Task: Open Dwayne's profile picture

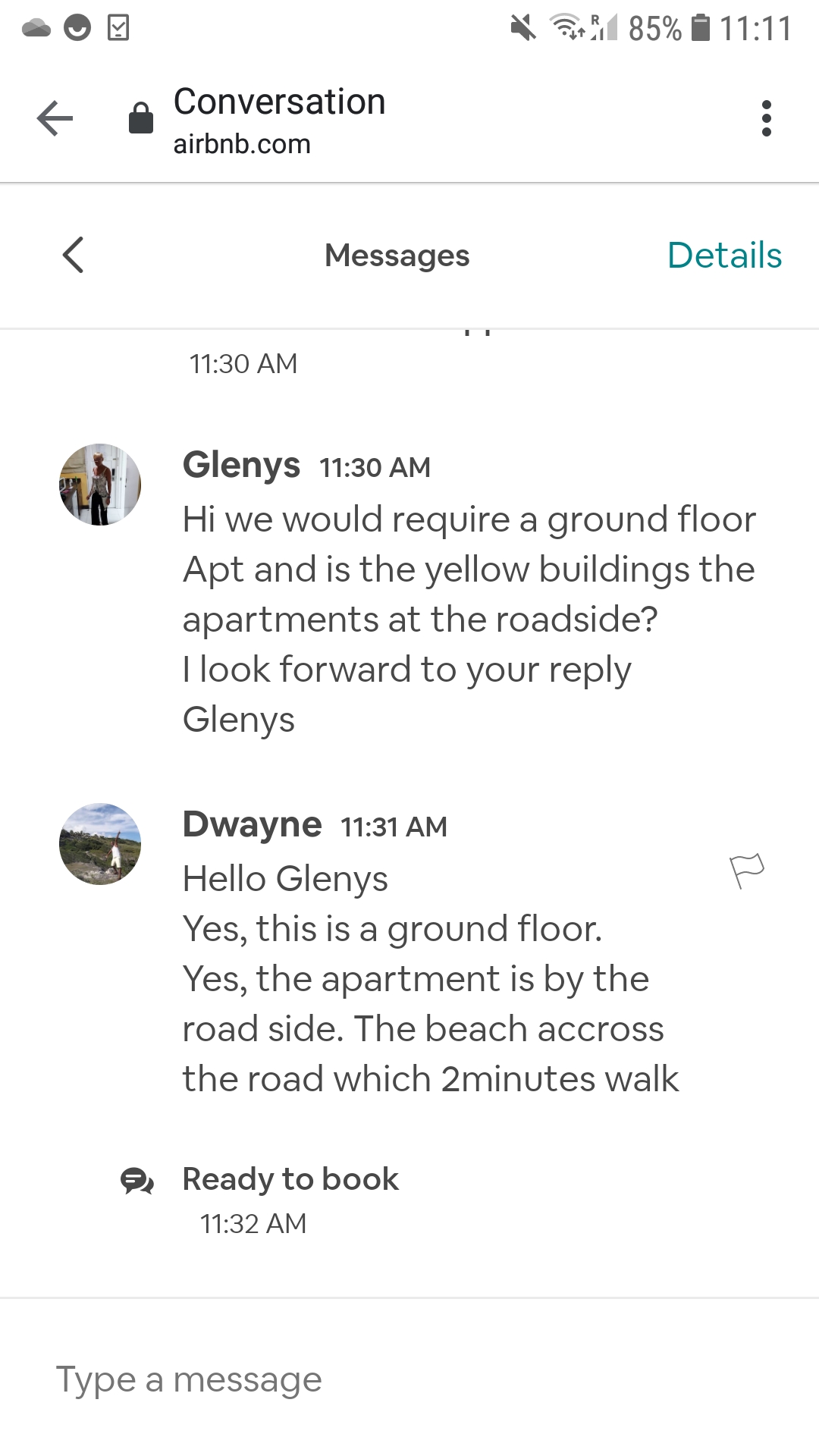Action: (100, 844)
